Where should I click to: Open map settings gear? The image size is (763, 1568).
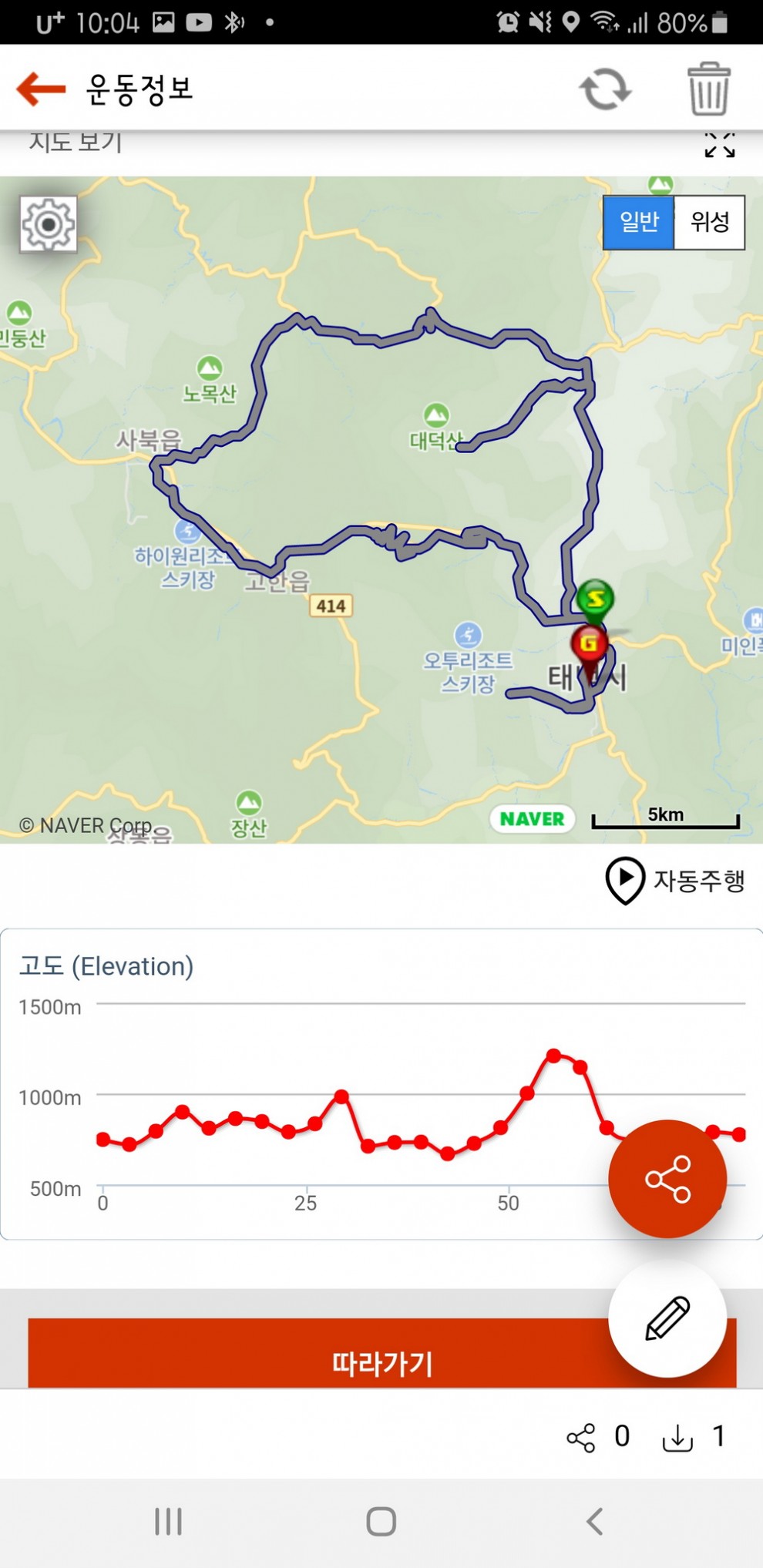(49, 224)
